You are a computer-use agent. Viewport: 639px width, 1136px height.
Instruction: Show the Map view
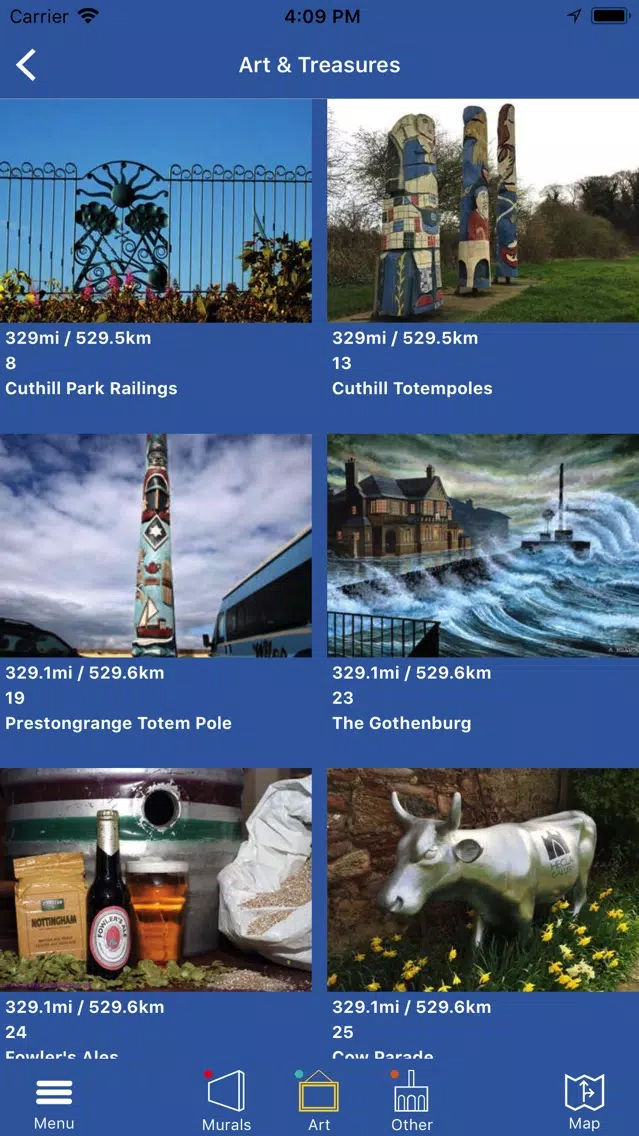coord(584,1100)
